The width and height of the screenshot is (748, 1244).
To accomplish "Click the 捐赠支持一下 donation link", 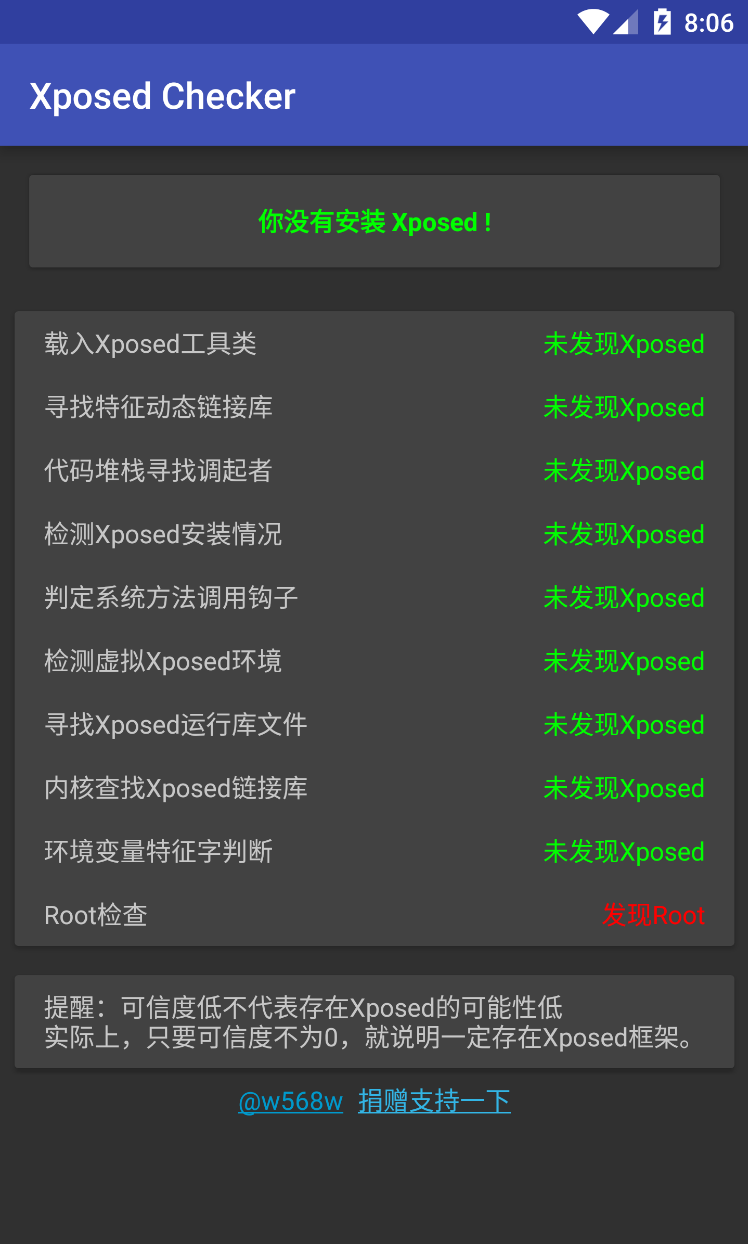I will click(x=435, y=1100).
